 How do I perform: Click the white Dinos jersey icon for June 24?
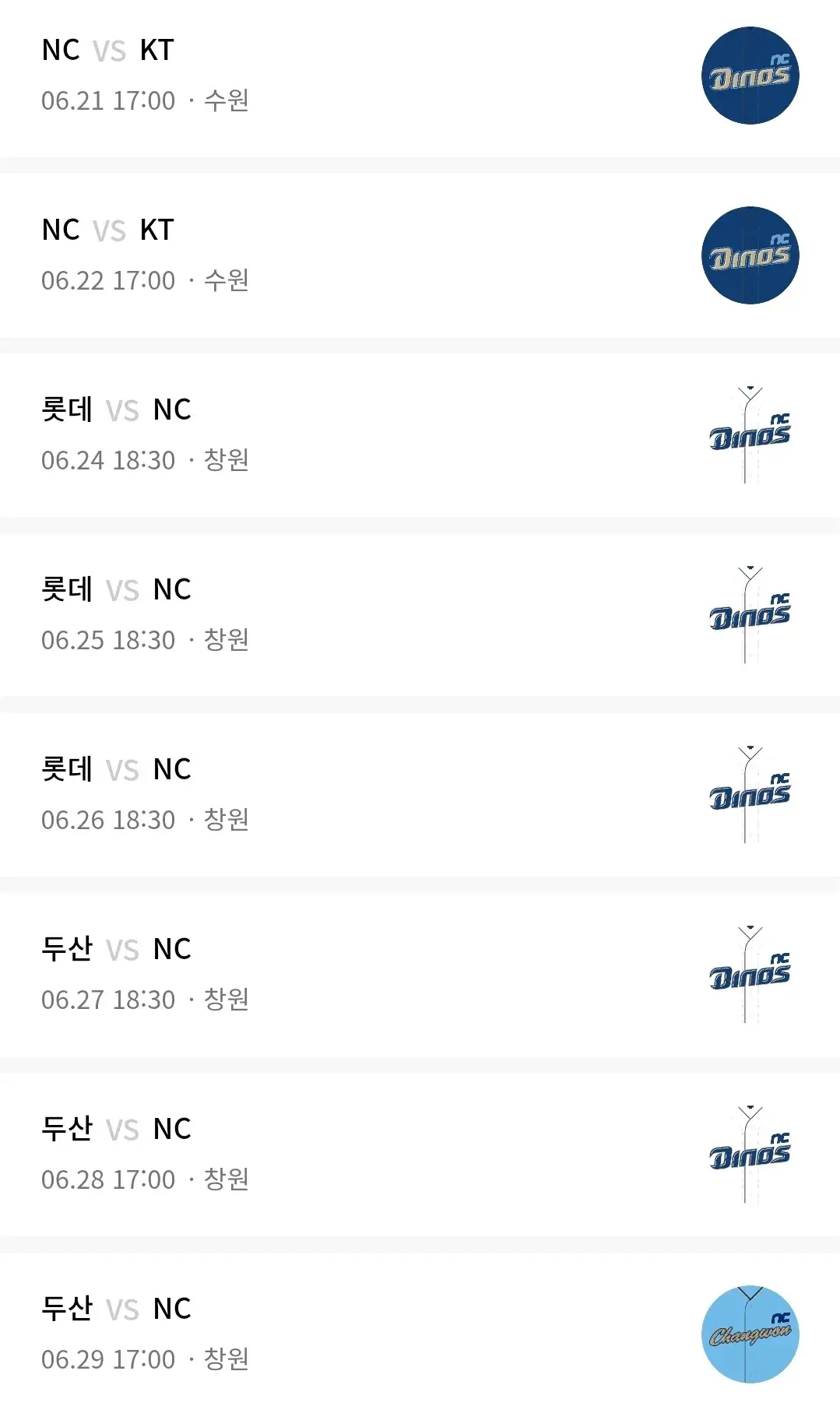click(749, 434)
